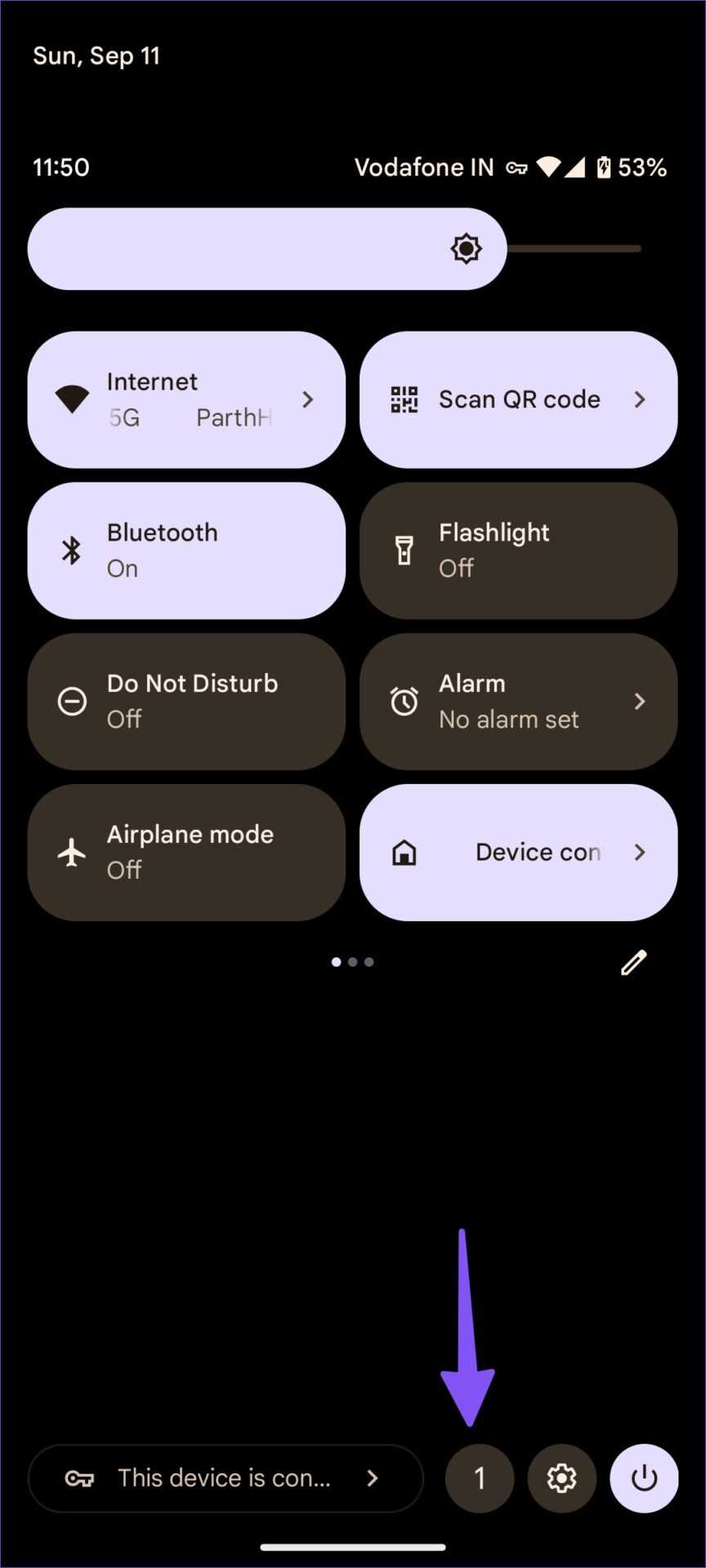Set brightness to maximum on the slider
Image resolution: width=706 pixels, height=1568 pixels.
[x=639, y=248]
